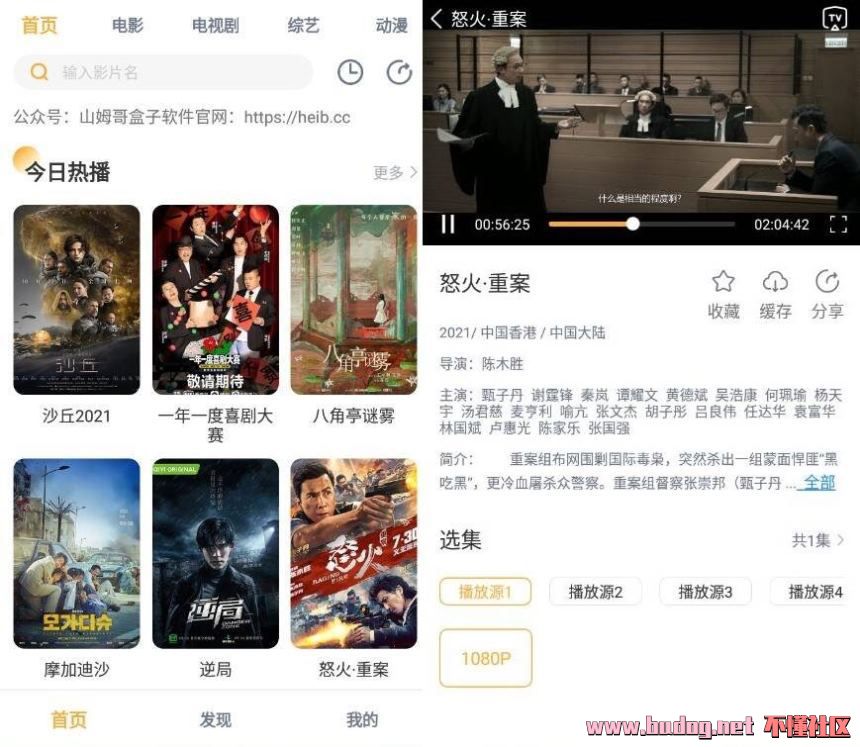Open 更多 in 今日热播
Screen dimensions: 860x747
coord(395,172)
